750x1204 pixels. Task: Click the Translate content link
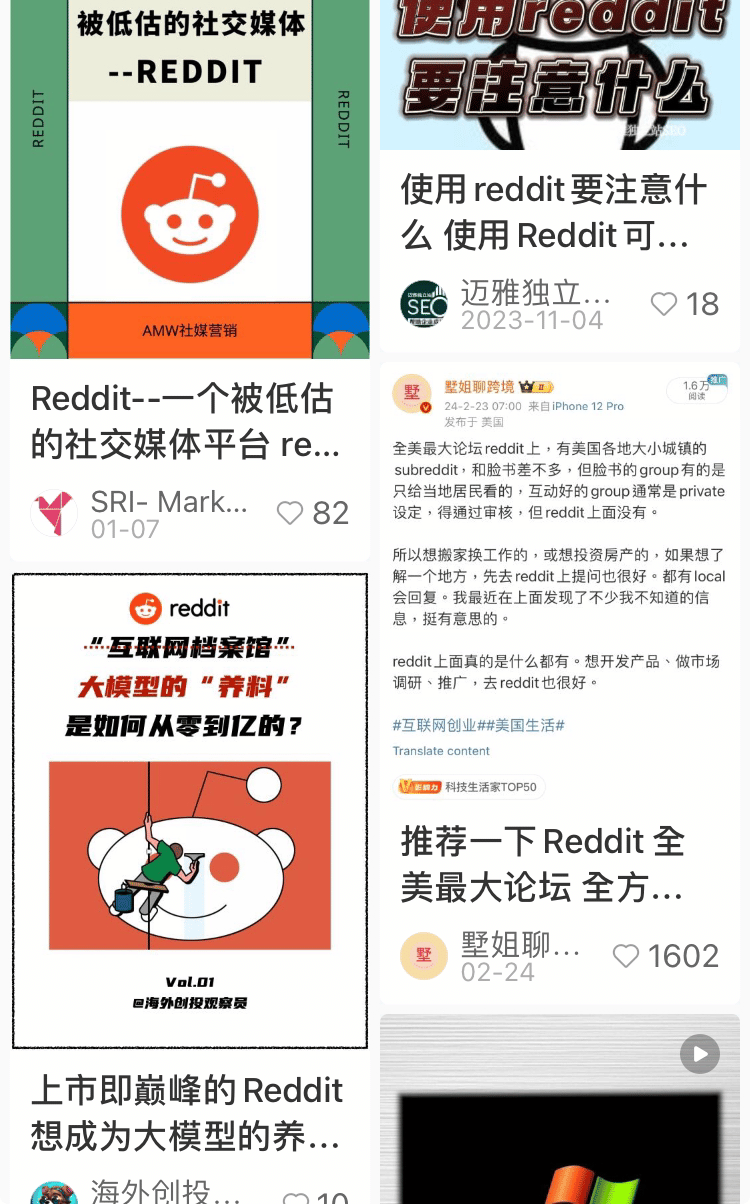point(441,751)
